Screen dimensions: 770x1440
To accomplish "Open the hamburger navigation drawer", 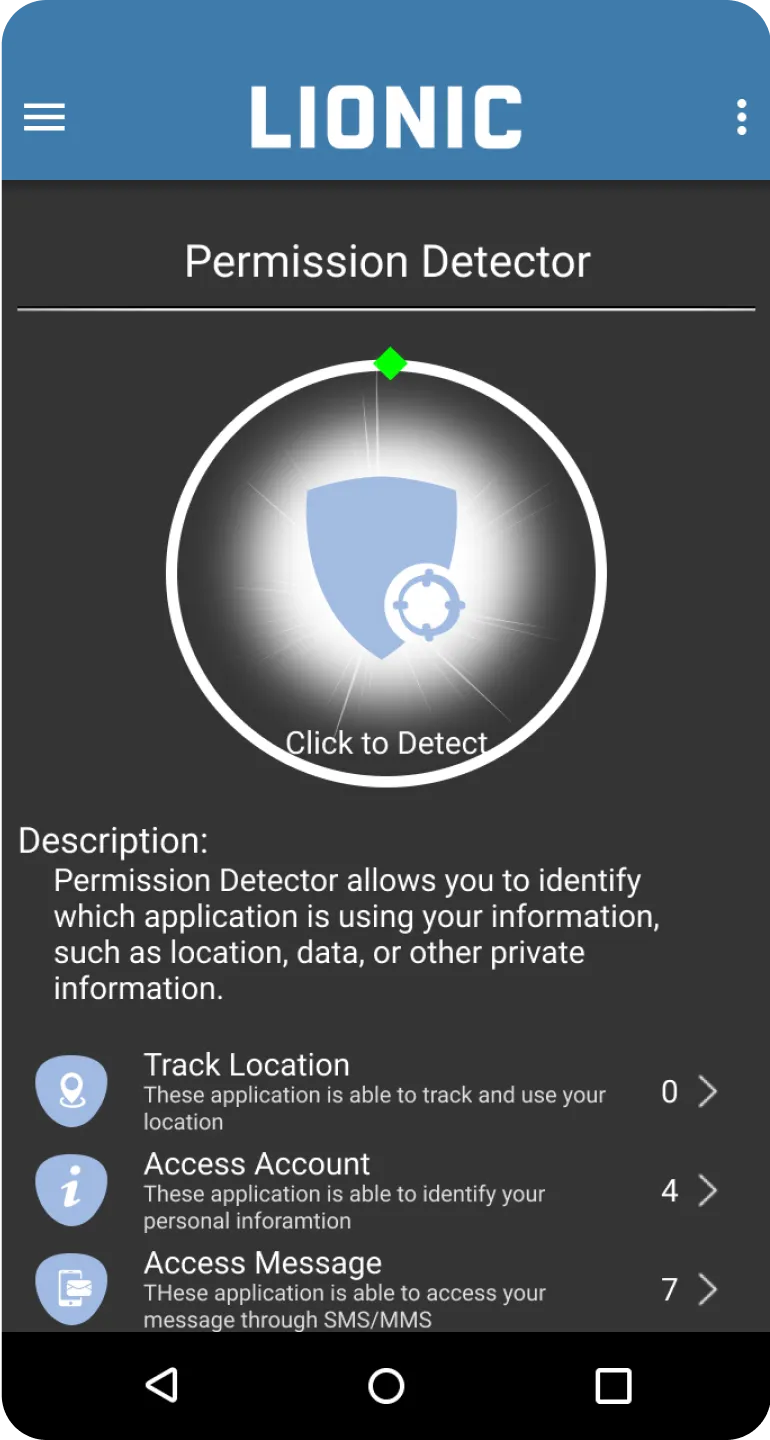I will click(44, 117).
